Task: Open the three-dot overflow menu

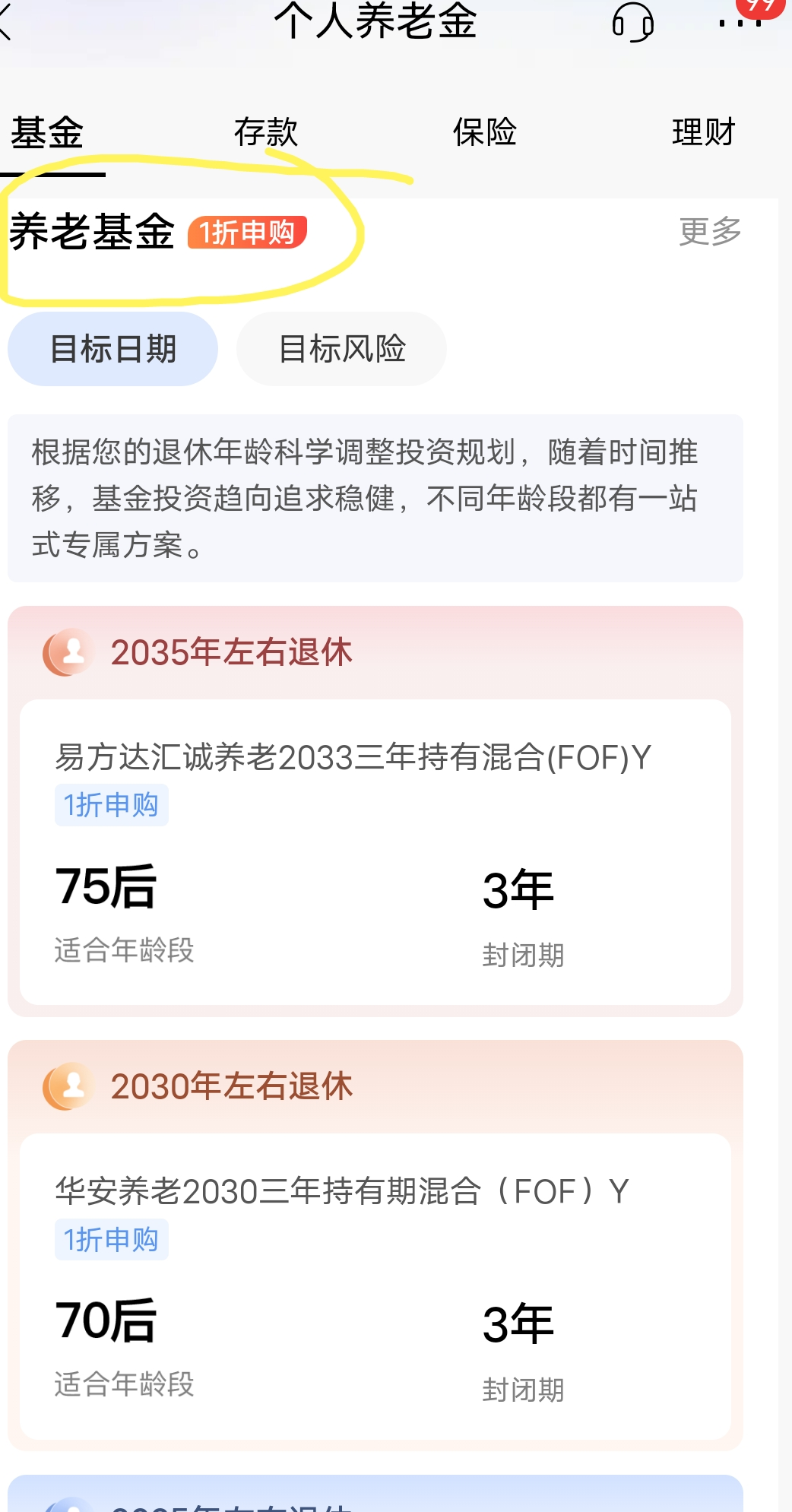Action: point(740,23)
